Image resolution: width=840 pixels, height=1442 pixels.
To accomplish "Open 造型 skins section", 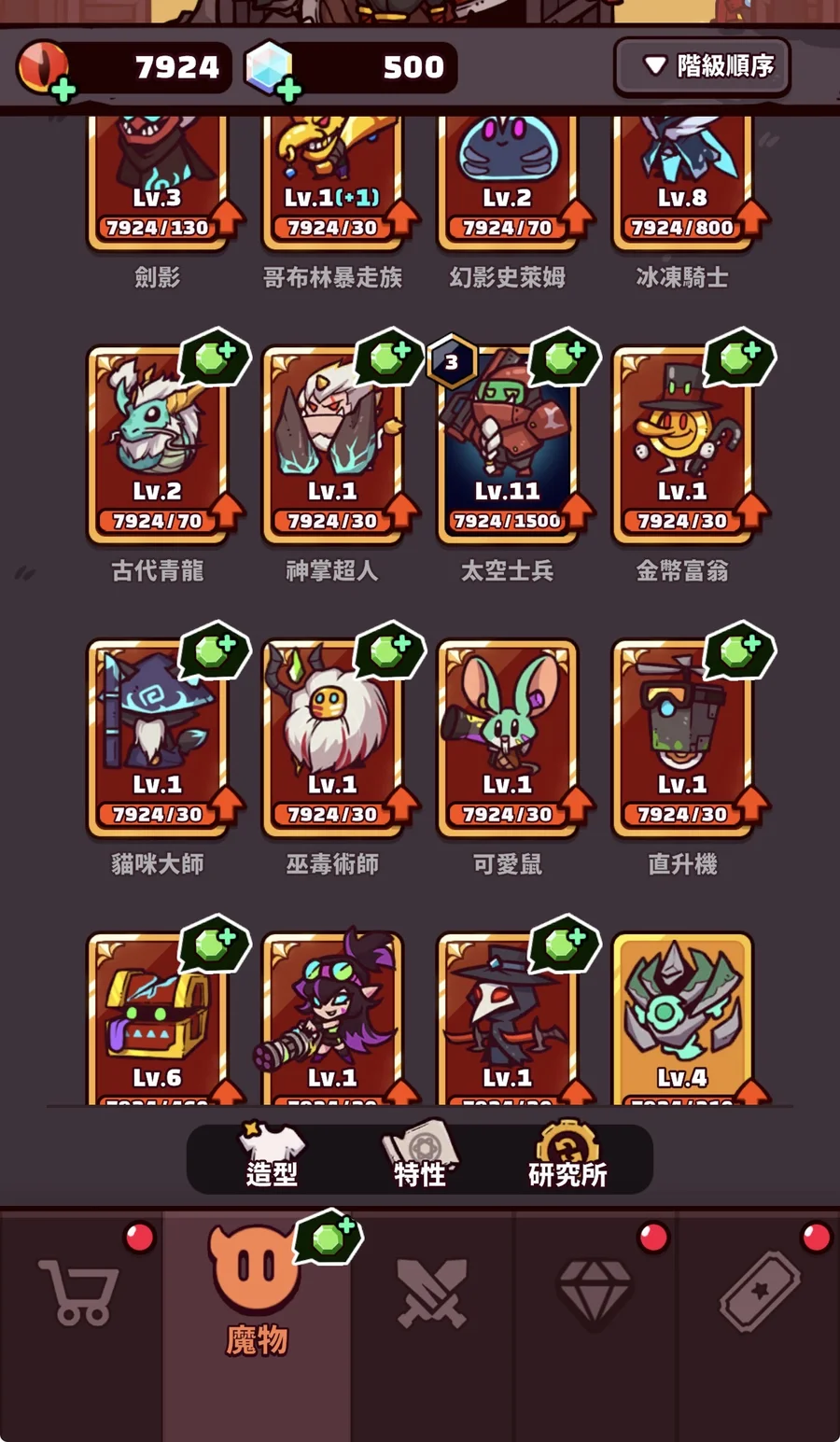I will tap(272, 1159).
